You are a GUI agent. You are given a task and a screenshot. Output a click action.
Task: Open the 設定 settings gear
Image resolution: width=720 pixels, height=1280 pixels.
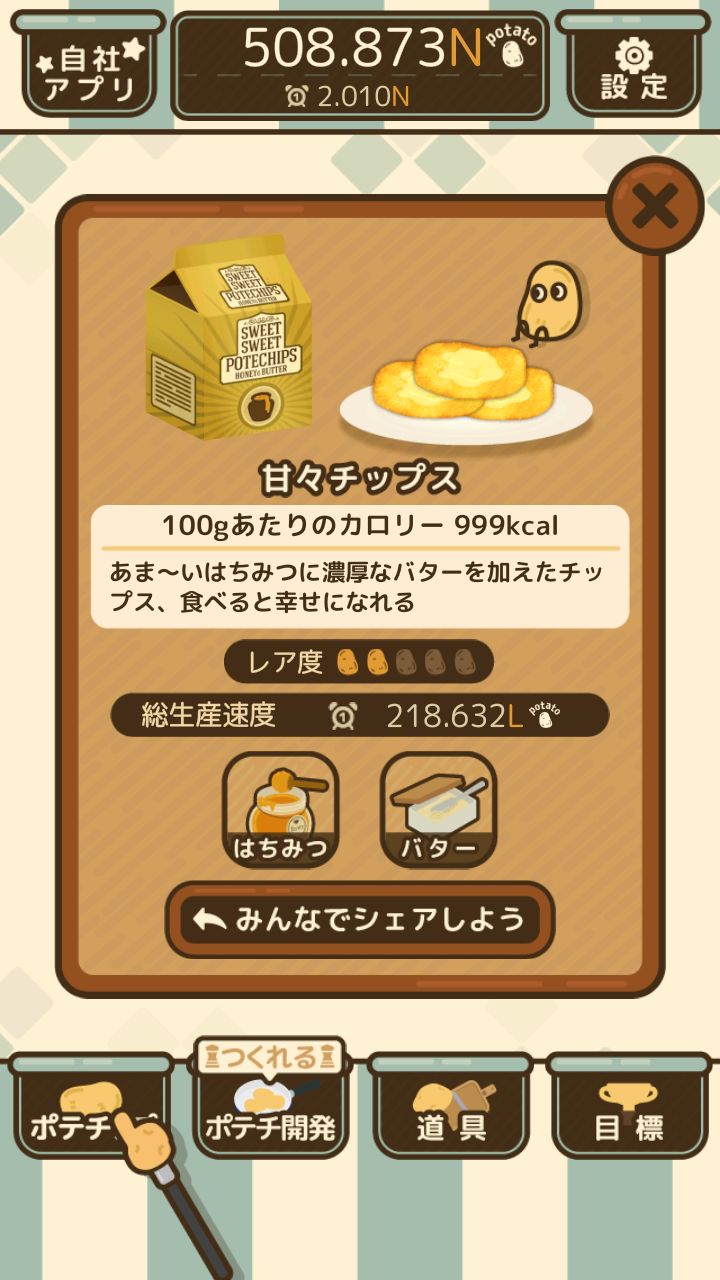click(634, 65)
